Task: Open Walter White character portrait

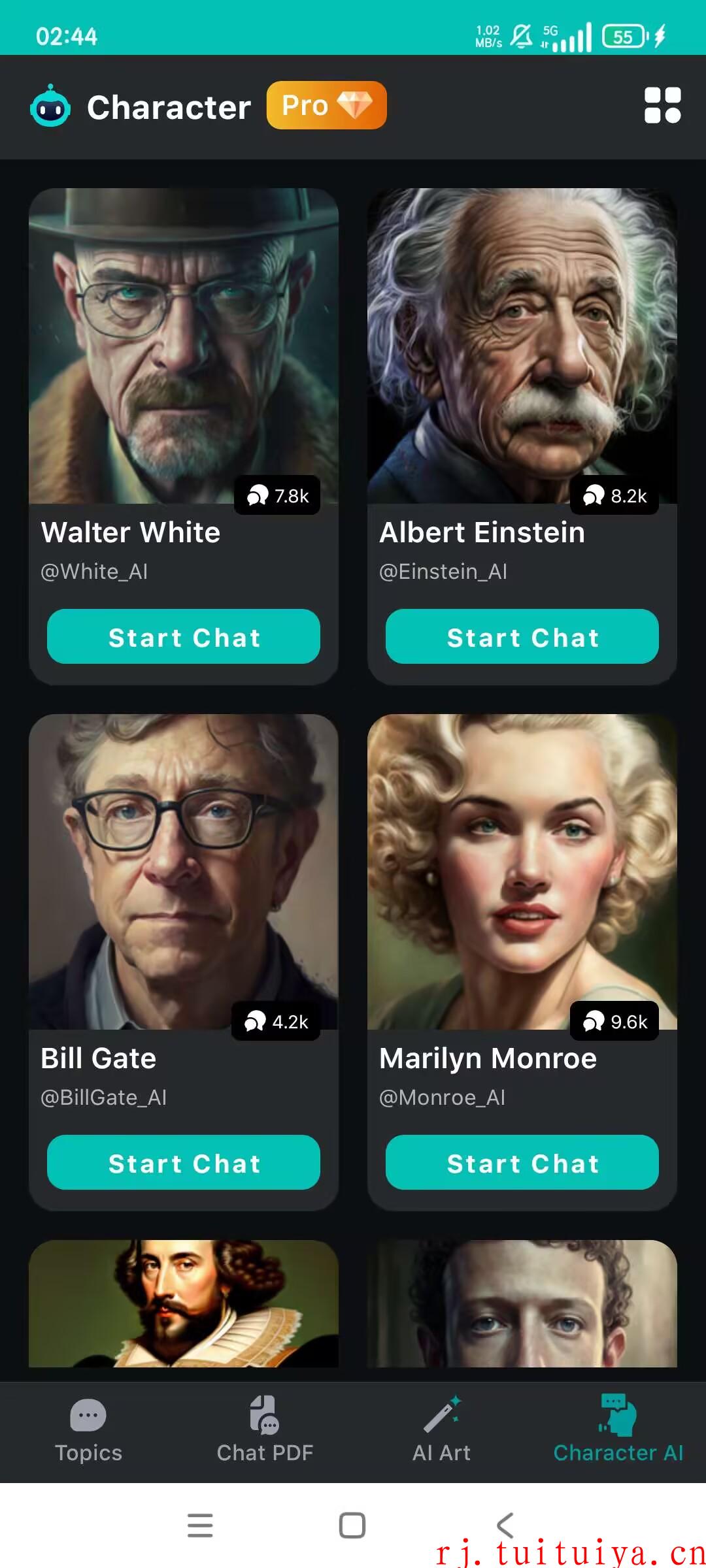Action: pos(184,346)
